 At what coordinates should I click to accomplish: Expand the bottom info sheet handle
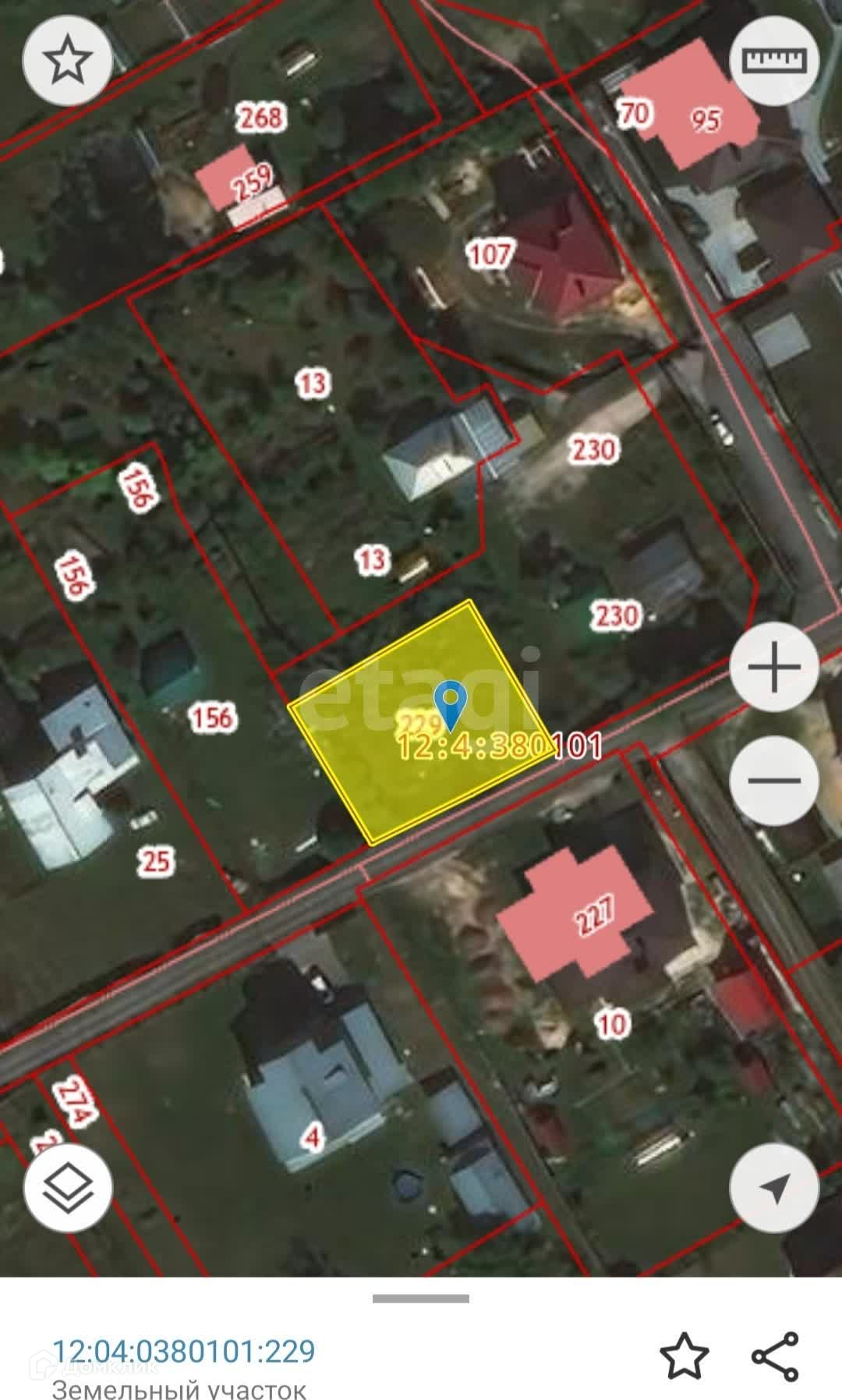pyautogui.click(x=421, y=1299)
